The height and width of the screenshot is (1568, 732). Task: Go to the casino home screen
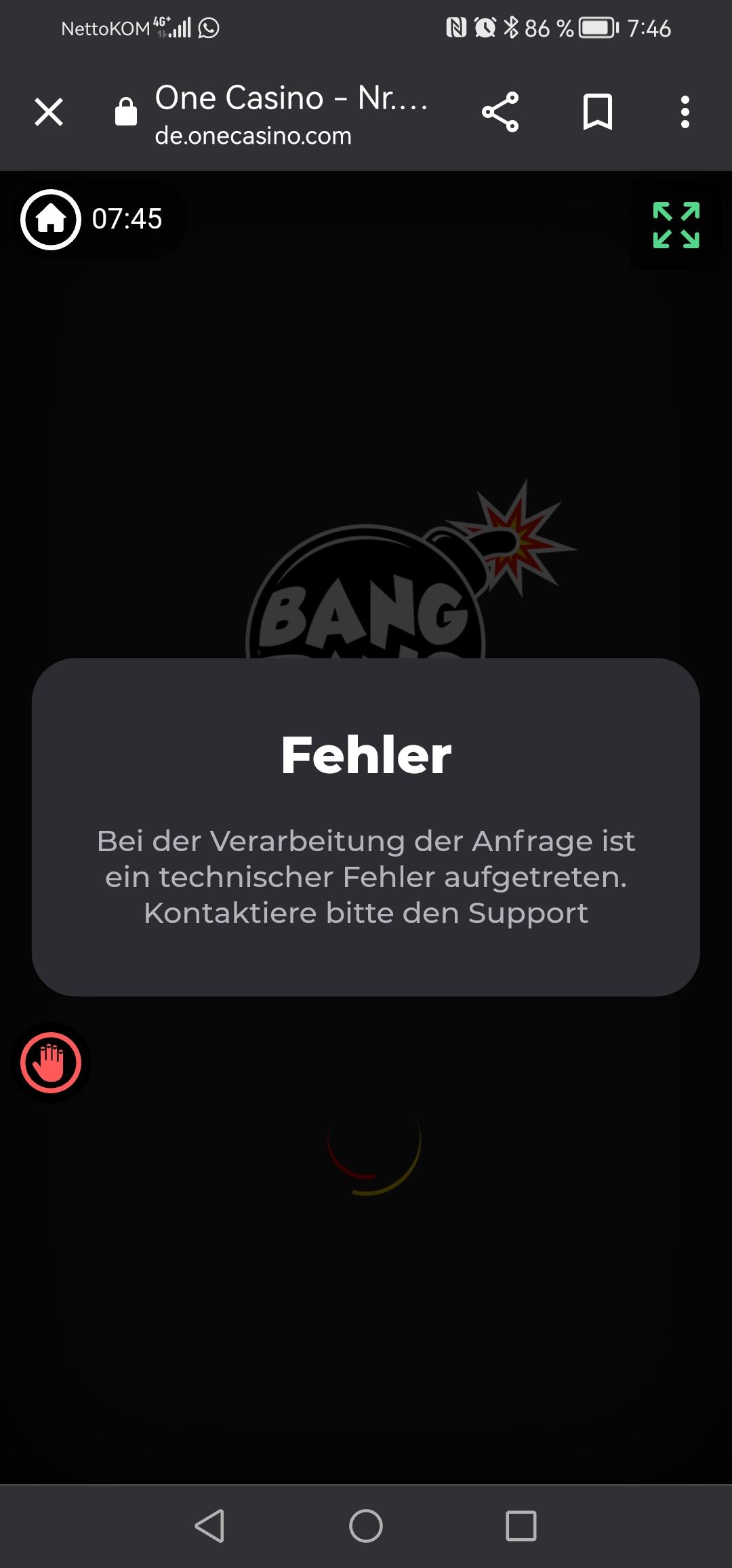[x=51, y=219]
